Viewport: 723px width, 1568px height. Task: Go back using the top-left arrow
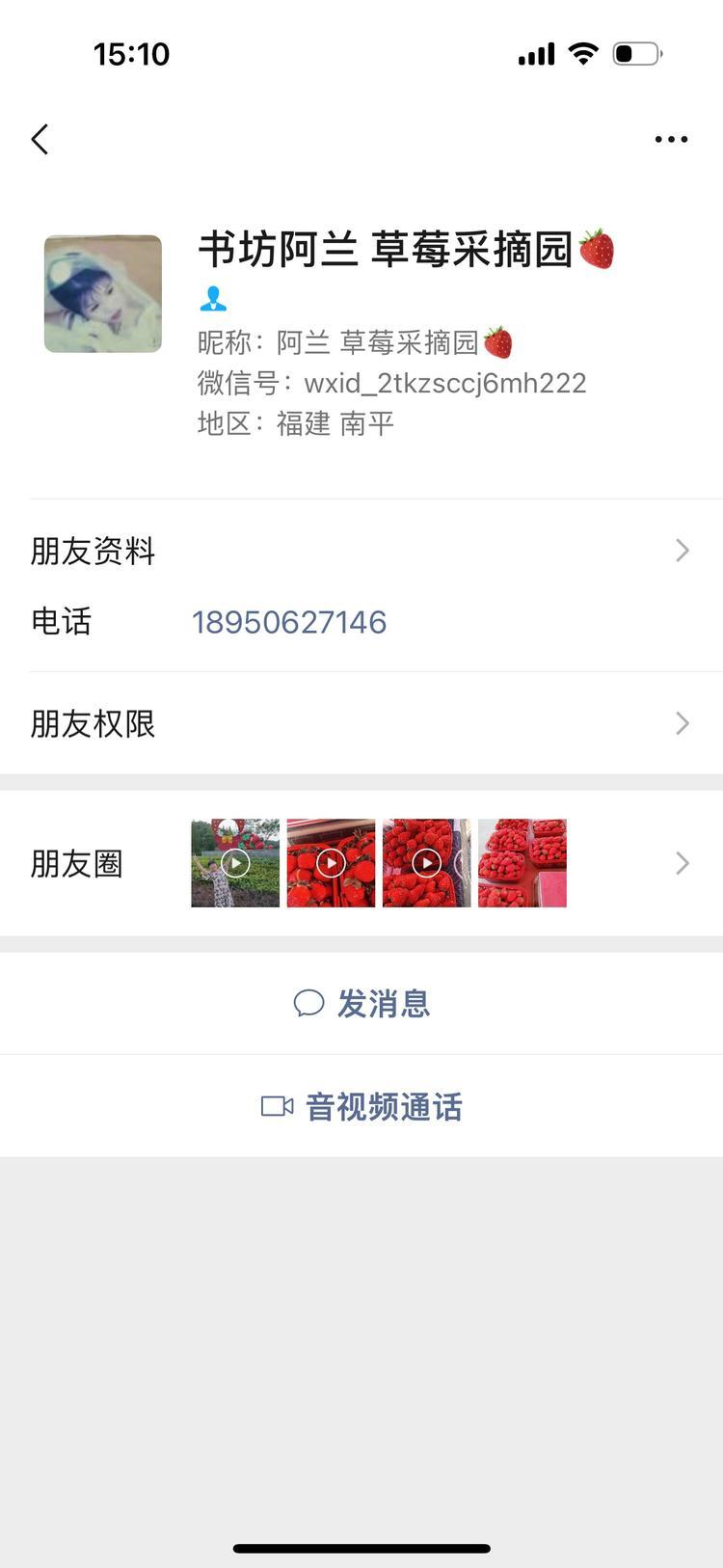[x=40, y=140]
